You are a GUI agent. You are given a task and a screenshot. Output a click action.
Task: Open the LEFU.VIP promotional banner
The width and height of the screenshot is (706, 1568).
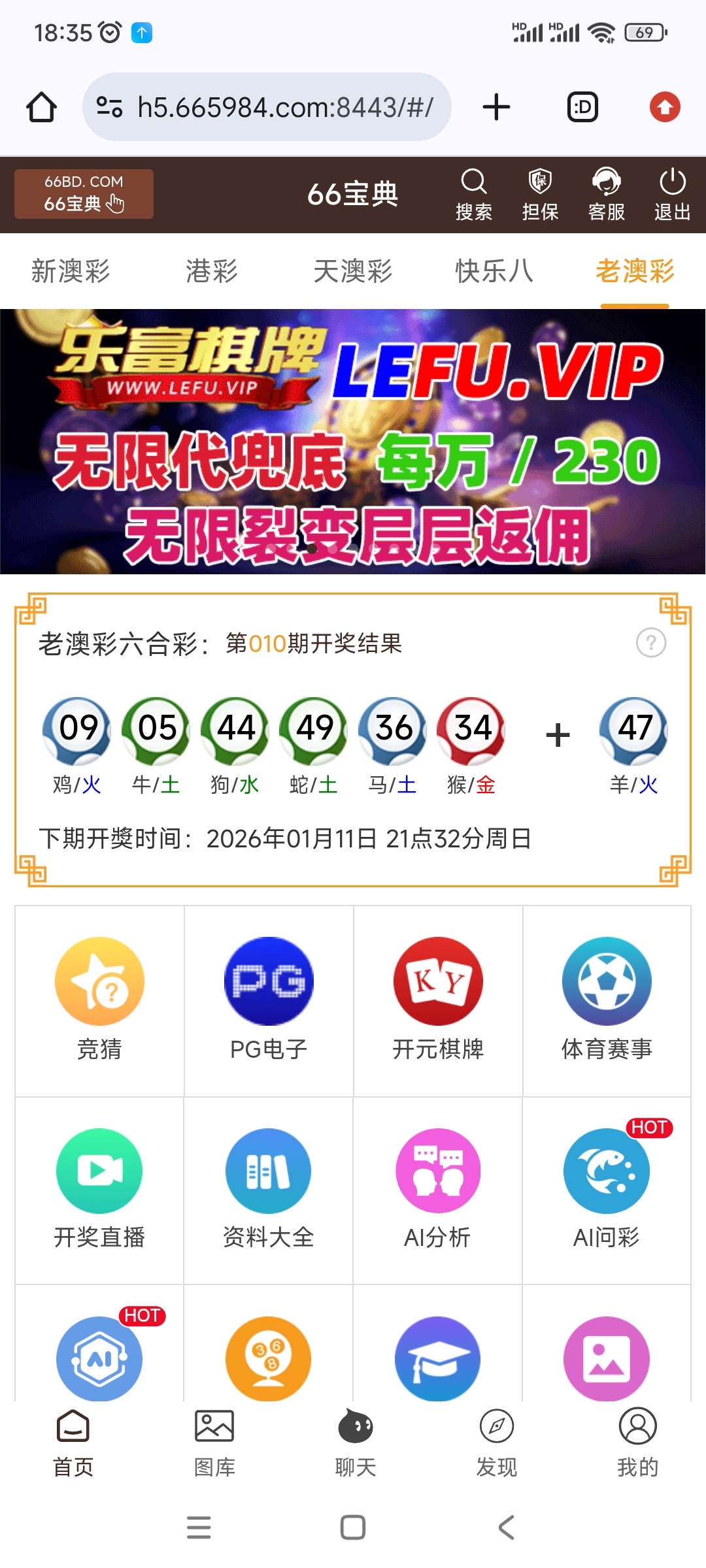click(x=353, y=442)
